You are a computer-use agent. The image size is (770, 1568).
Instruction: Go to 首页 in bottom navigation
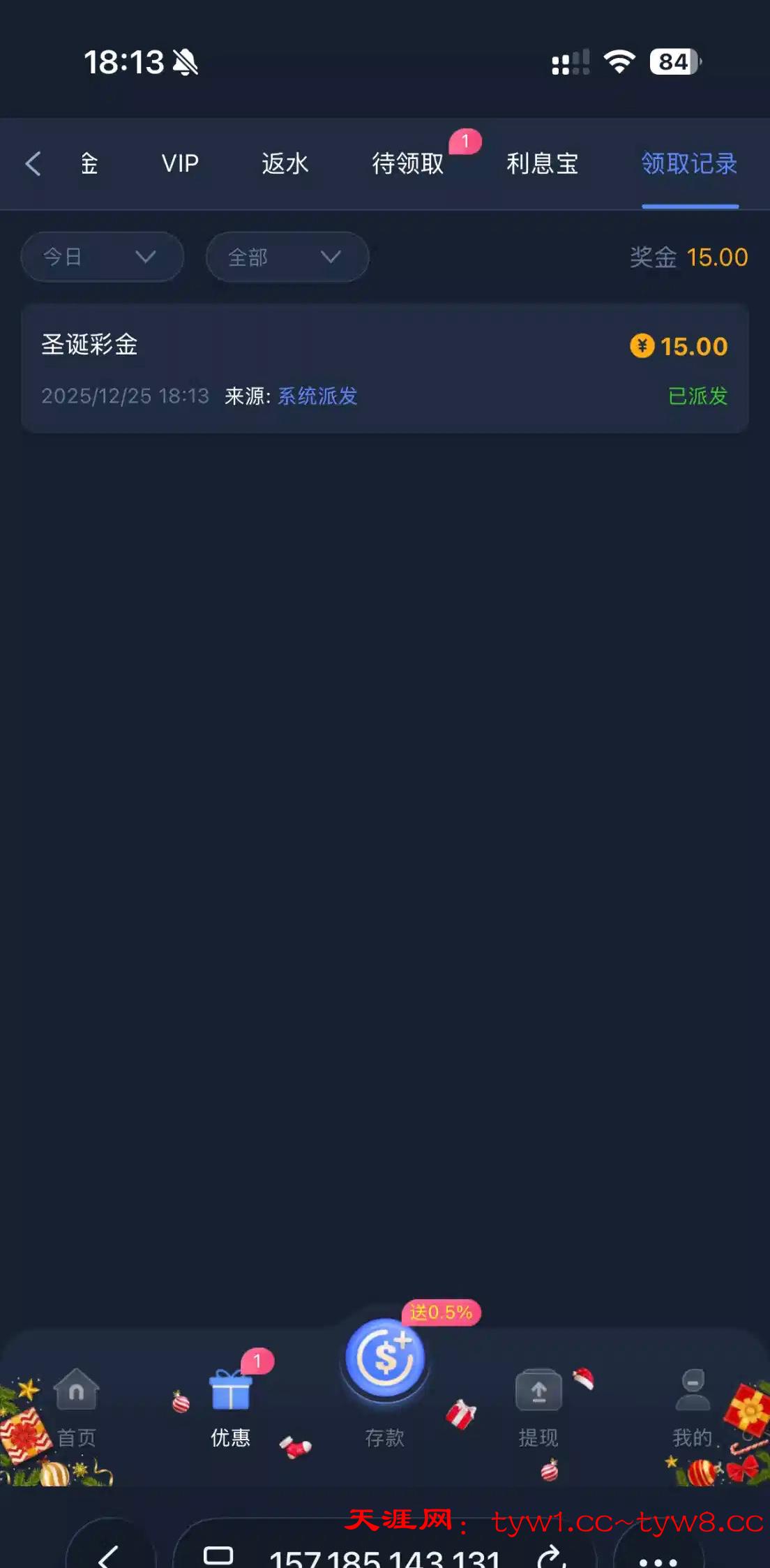pyautogui.click(x=76, y=1406)
